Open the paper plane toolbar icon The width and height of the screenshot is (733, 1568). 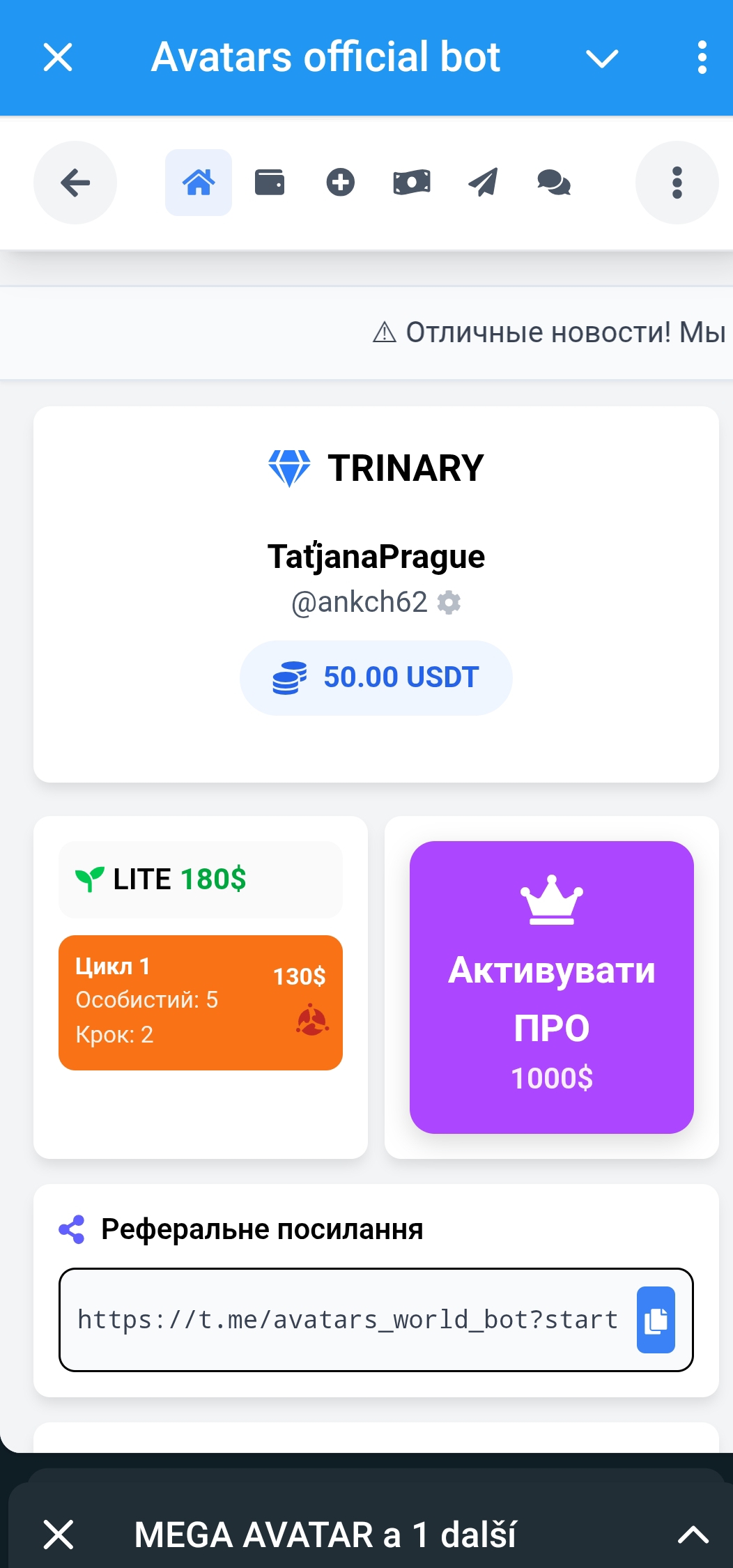(483, 183)
